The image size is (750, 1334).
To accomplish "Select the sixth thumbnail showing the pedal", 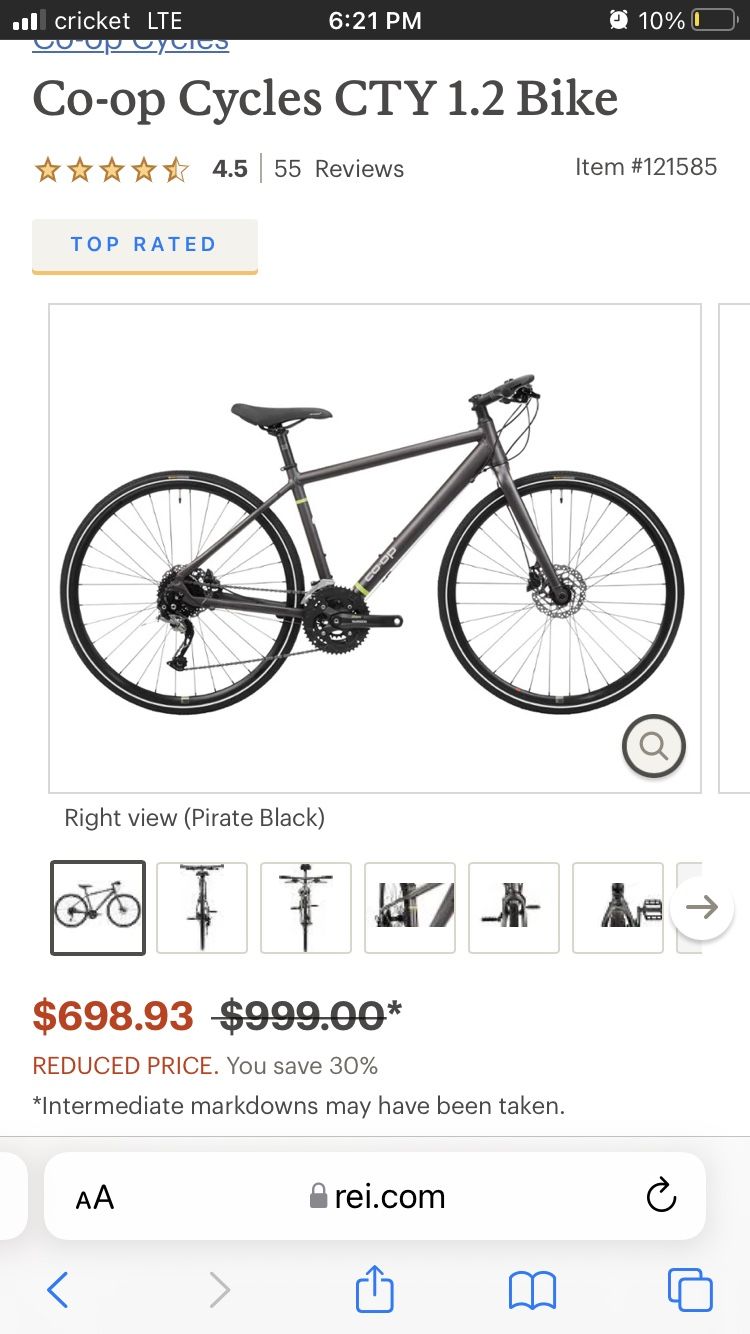I will coord(618,908).
